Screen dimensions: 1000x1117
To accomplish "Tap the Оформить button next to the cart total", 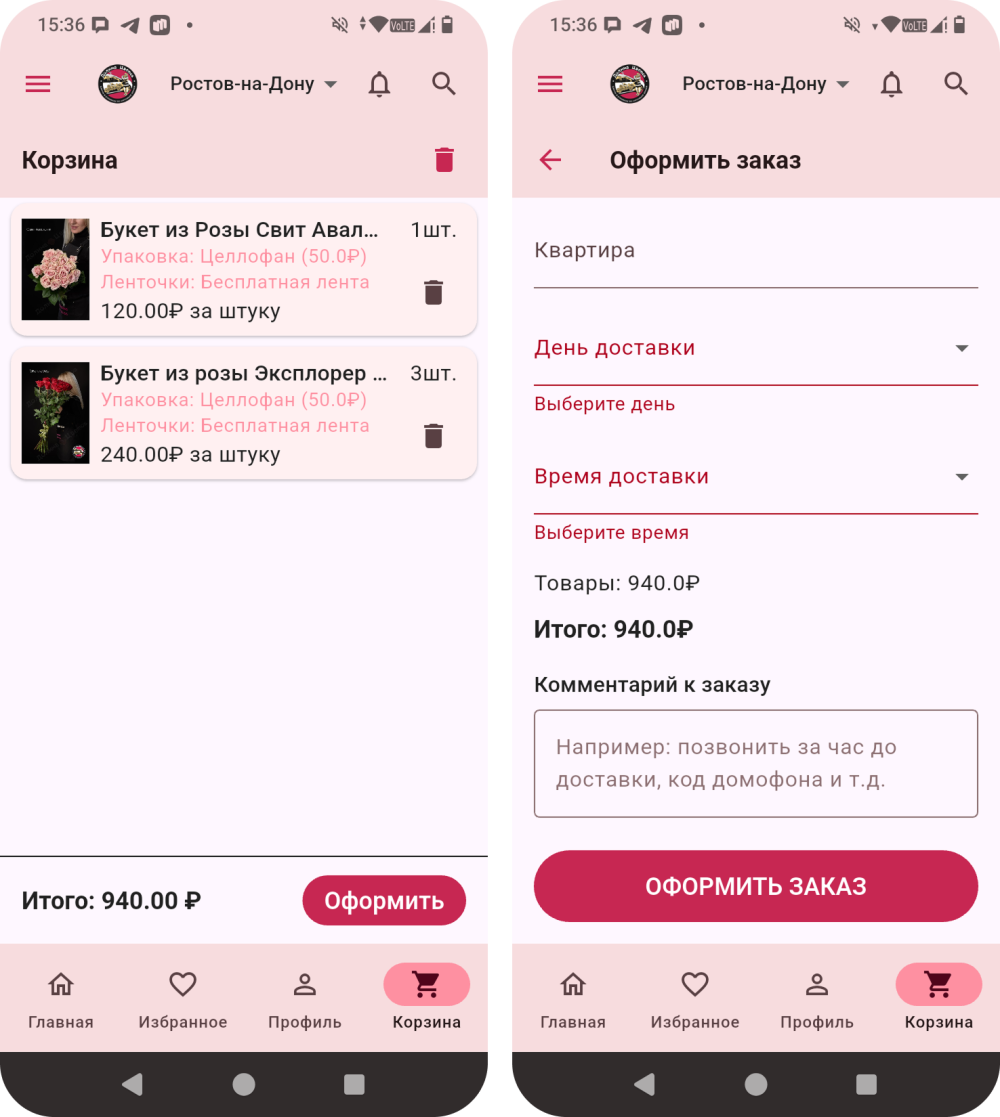I will pyautogui.click(x=384, y=901).
